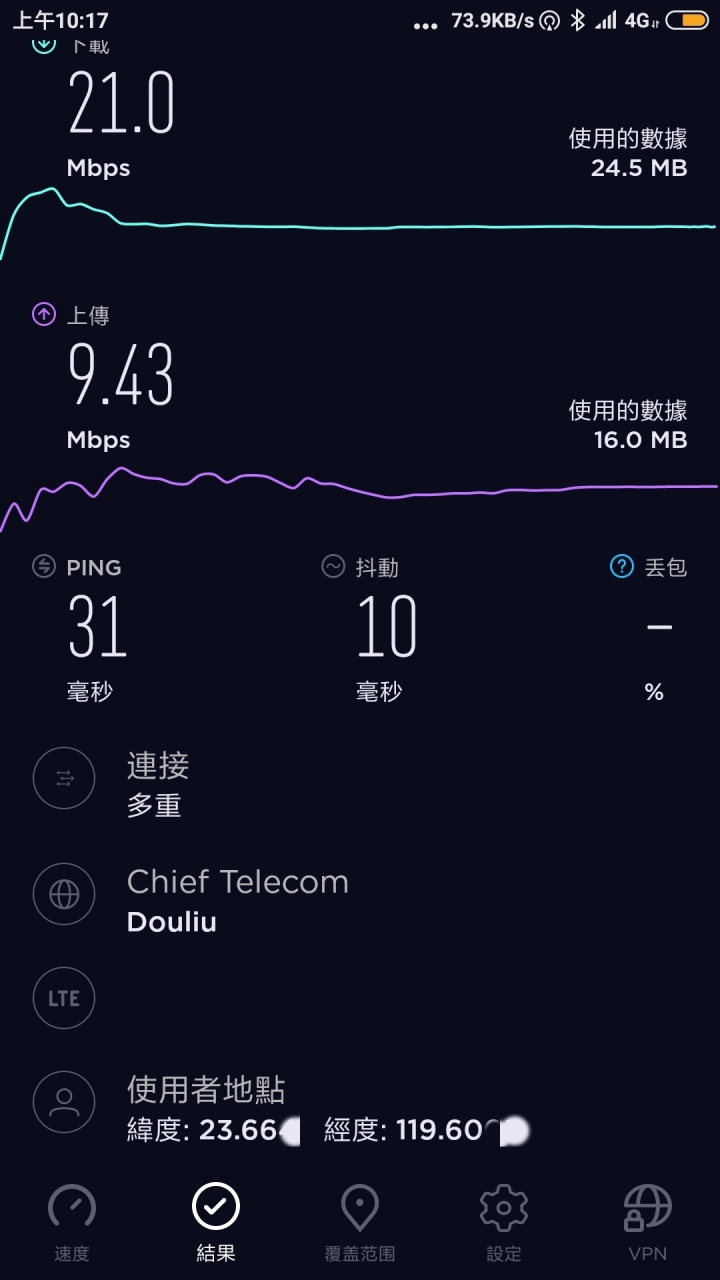Switch to the VPN tab
Screen dimensions: 720x1280
tap(648, 1222)
